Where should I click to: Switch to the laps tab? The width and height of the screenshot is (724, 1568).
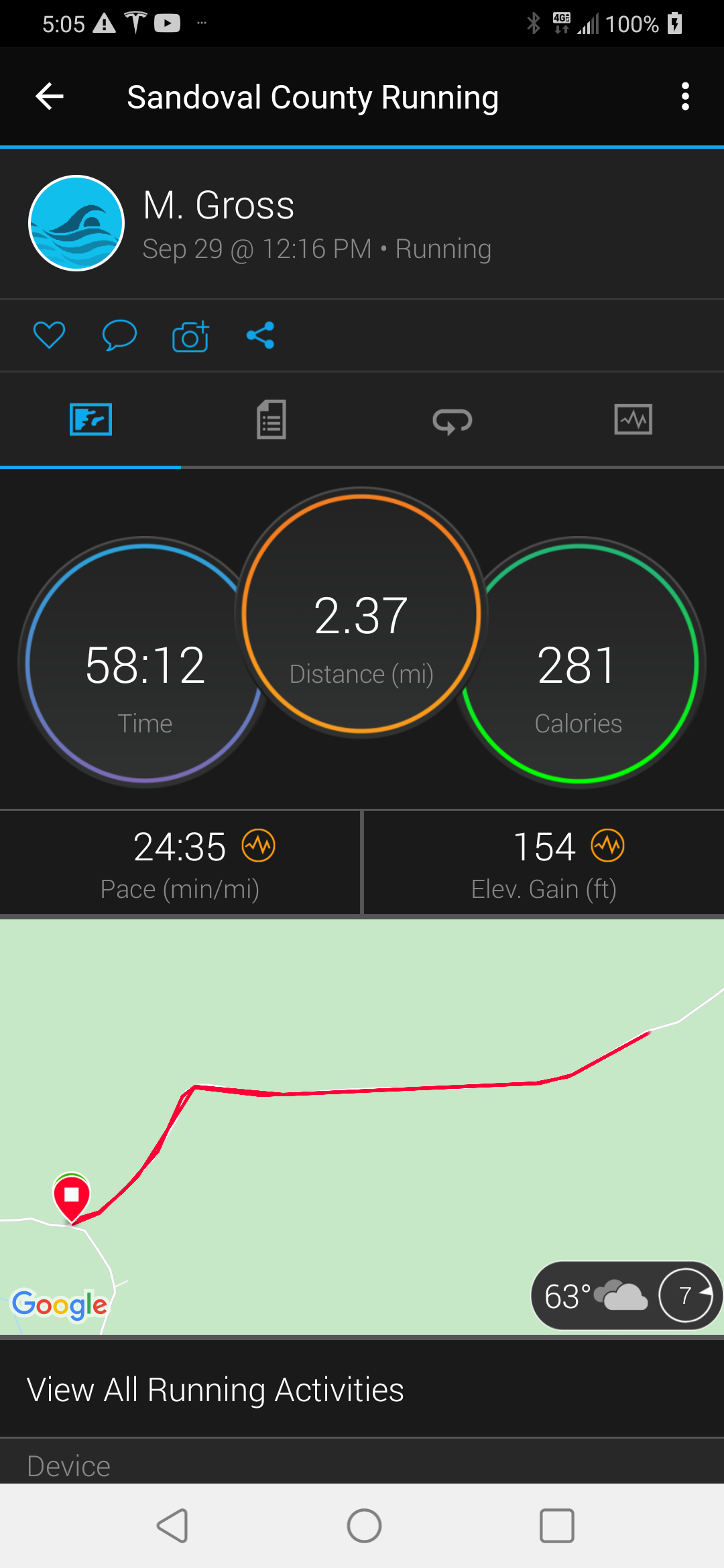pos(452,420)
